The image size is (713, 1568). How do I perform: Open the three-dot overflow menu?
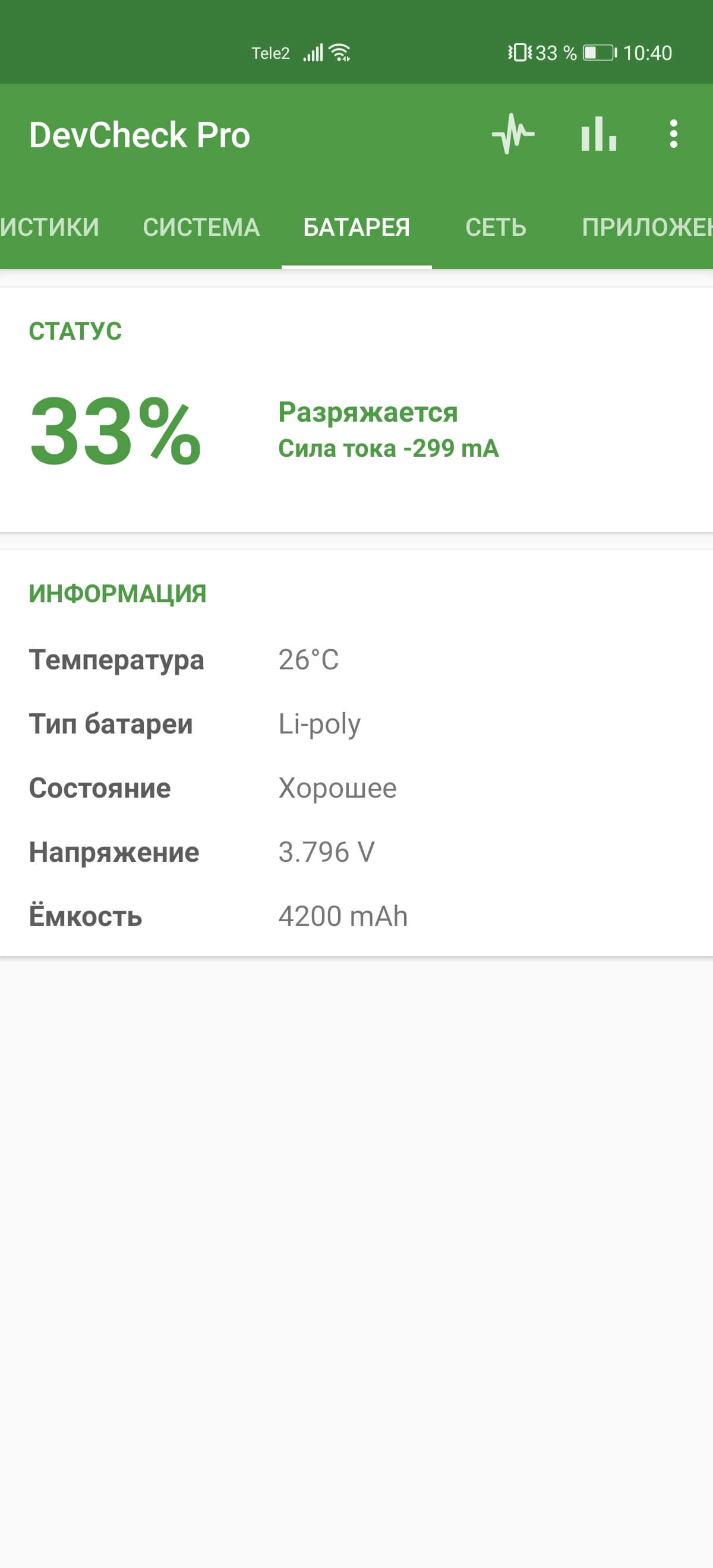point(673,134)
